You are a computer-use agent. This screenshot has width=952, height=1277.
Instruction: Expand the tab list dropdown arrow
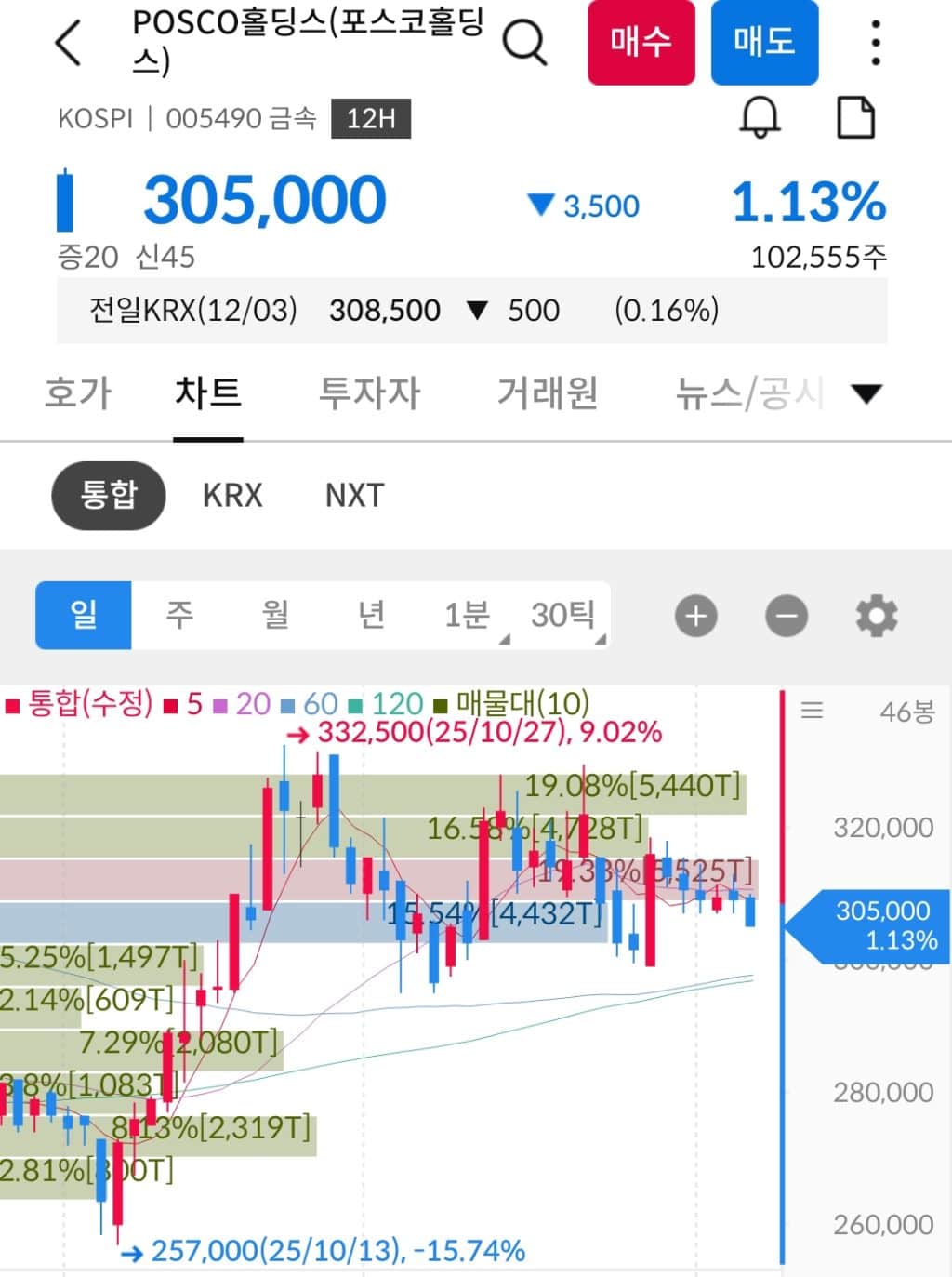(866, 394)
